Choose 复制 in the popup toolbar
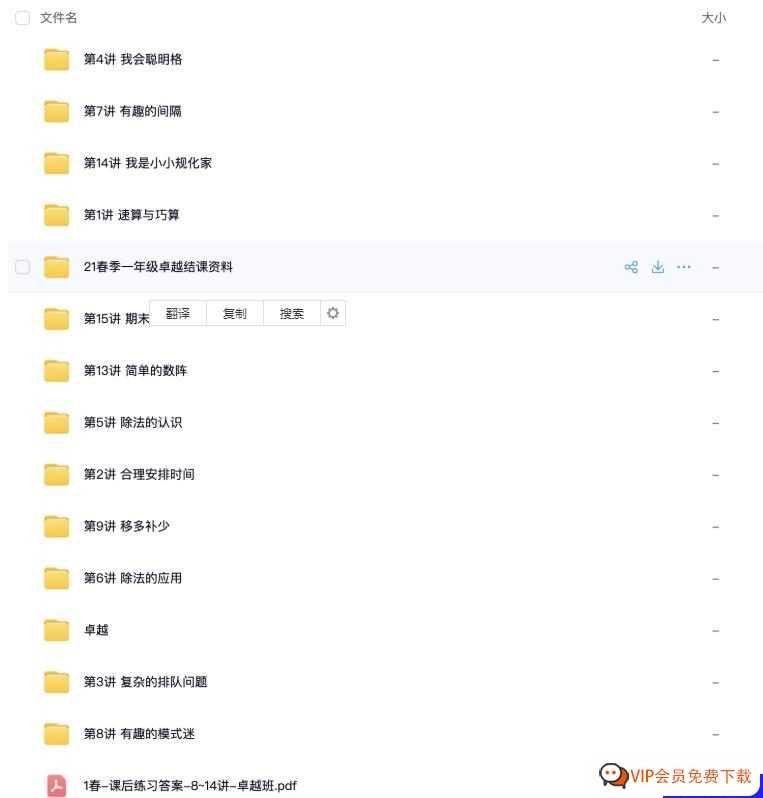The width and height of the screenshot is (763, 798). pos(235,313)
